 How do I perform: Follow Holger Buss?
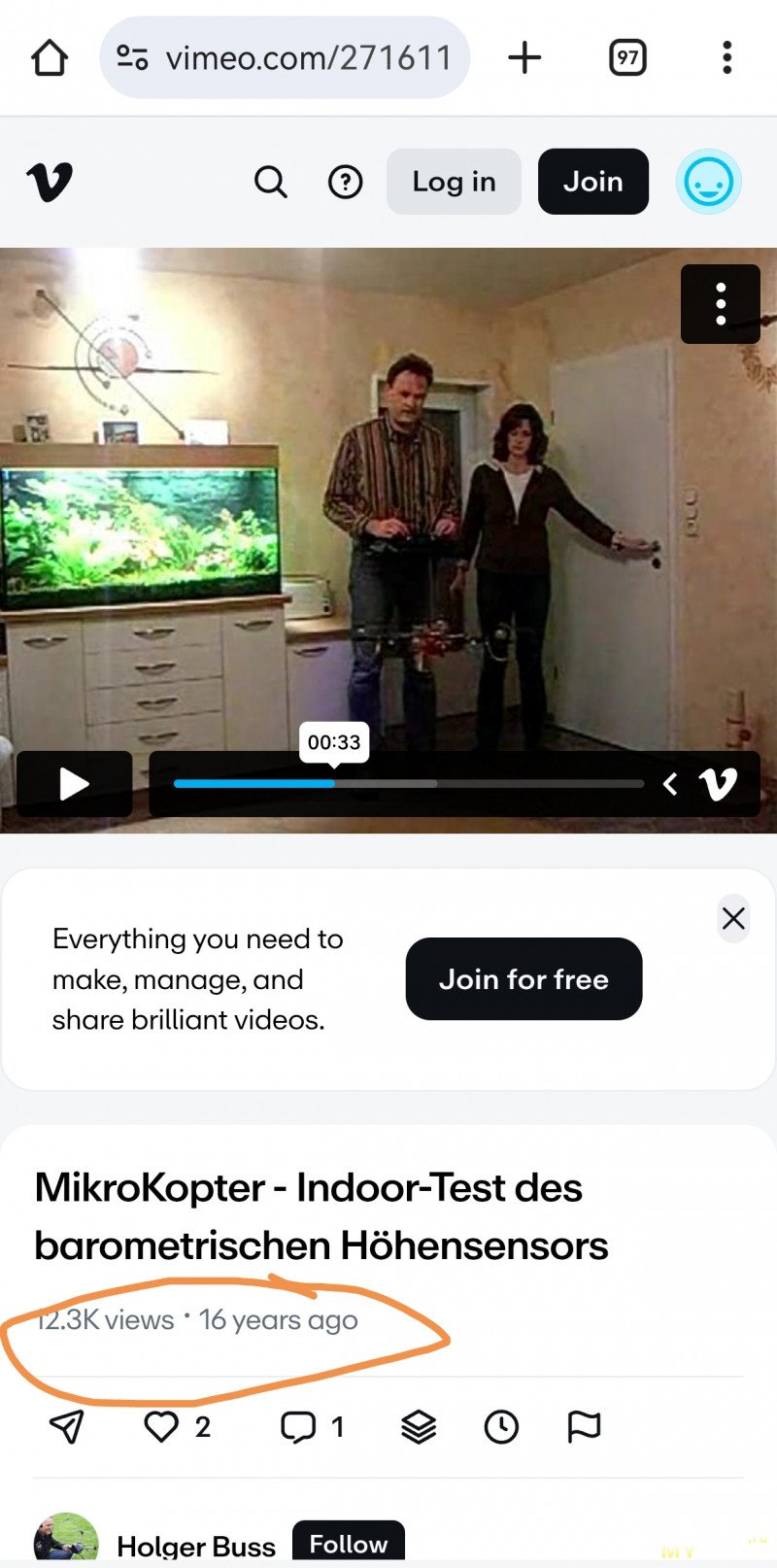point(348,1543)
